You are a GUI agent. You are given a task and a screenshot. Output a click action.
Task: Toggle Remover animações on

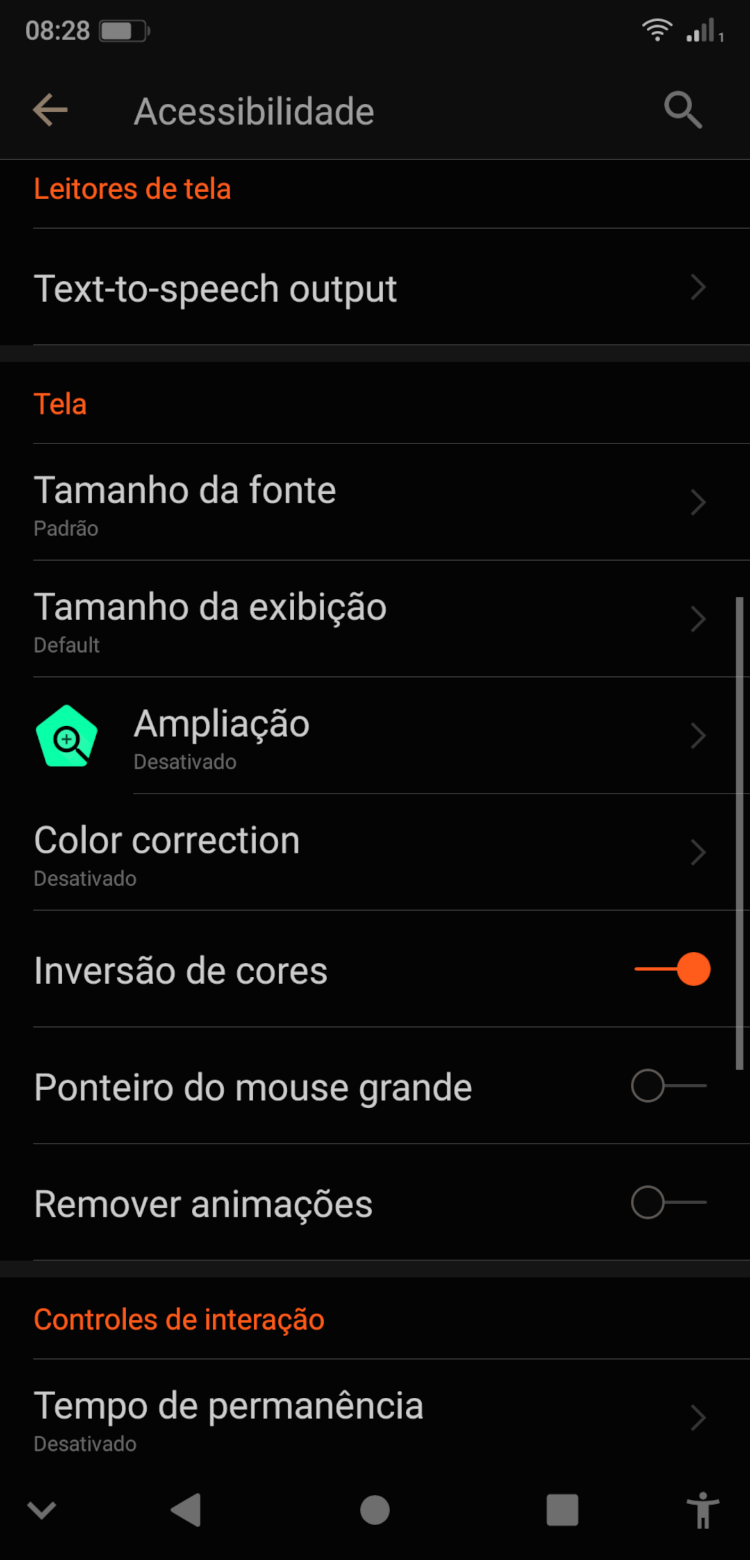667,1203
